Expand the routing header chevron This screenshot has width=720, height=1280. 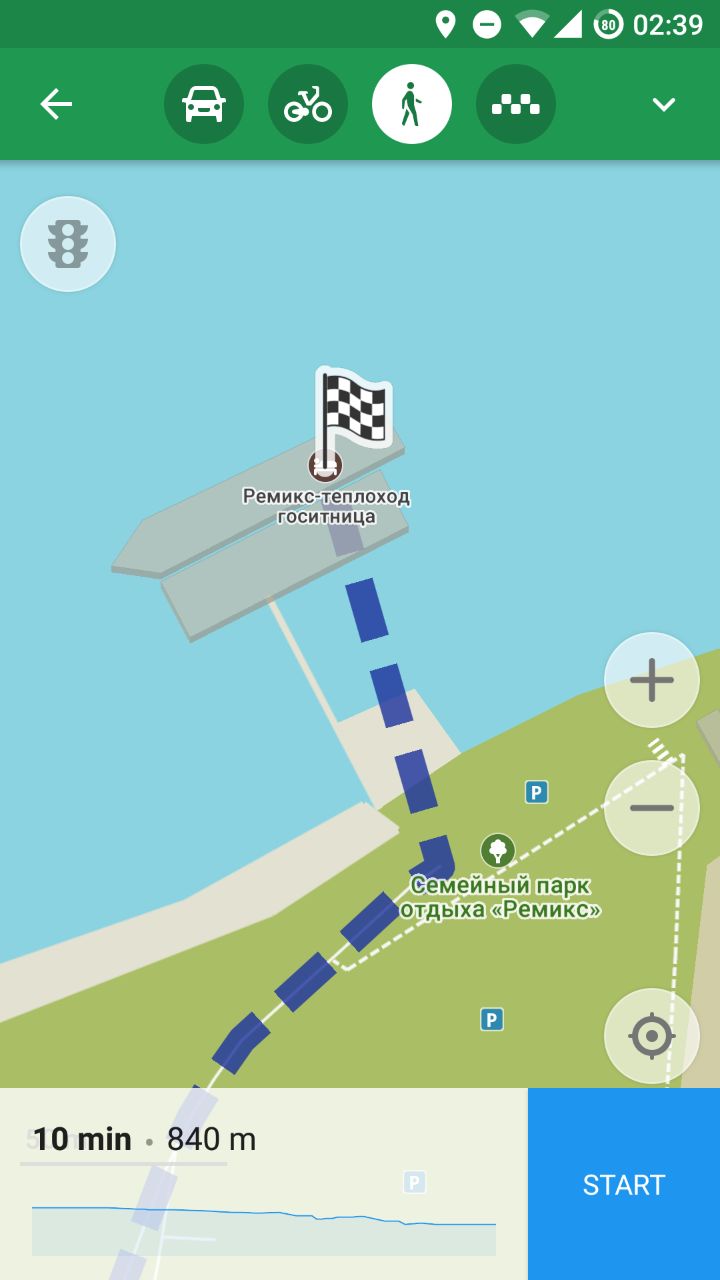[x=664, y=104]
